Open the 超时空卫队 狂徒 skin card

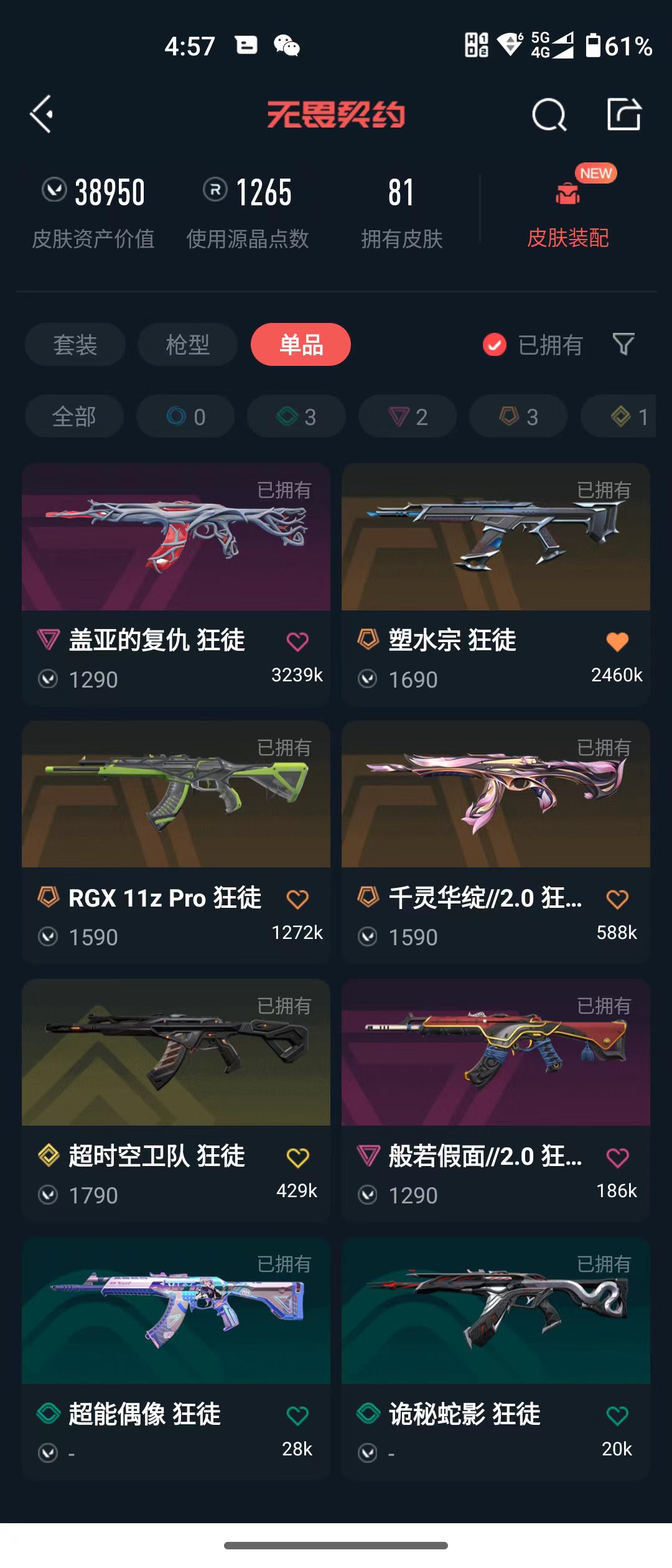click(176, 1100)
